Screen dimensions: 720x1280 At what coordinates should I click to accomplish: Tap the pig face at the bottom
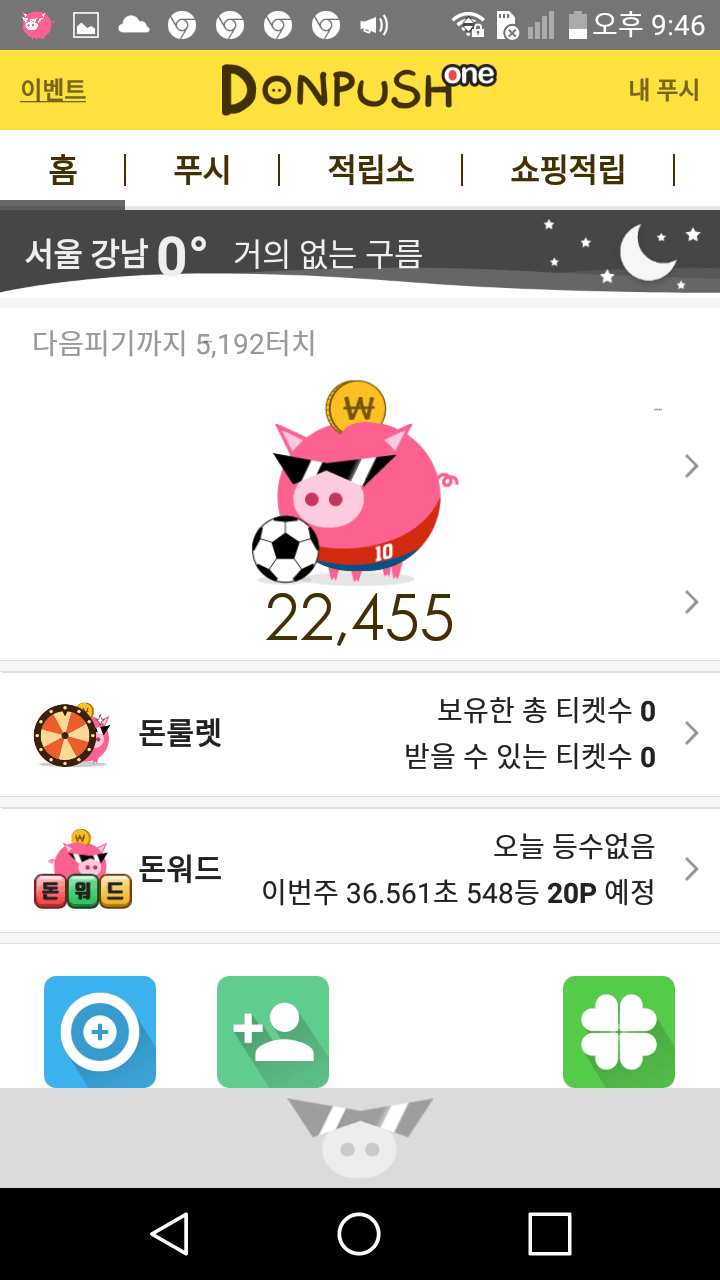click(x=359, y=1140)
